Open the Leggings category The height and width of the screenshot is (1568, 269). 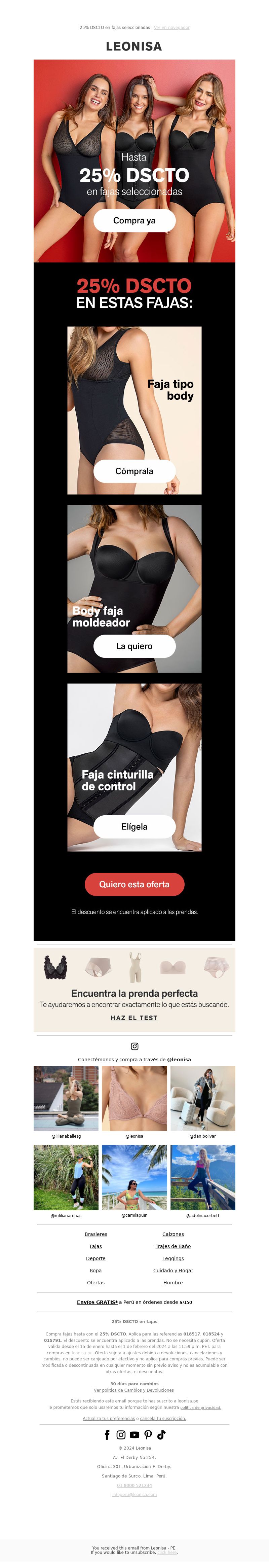click(173, 1258)
